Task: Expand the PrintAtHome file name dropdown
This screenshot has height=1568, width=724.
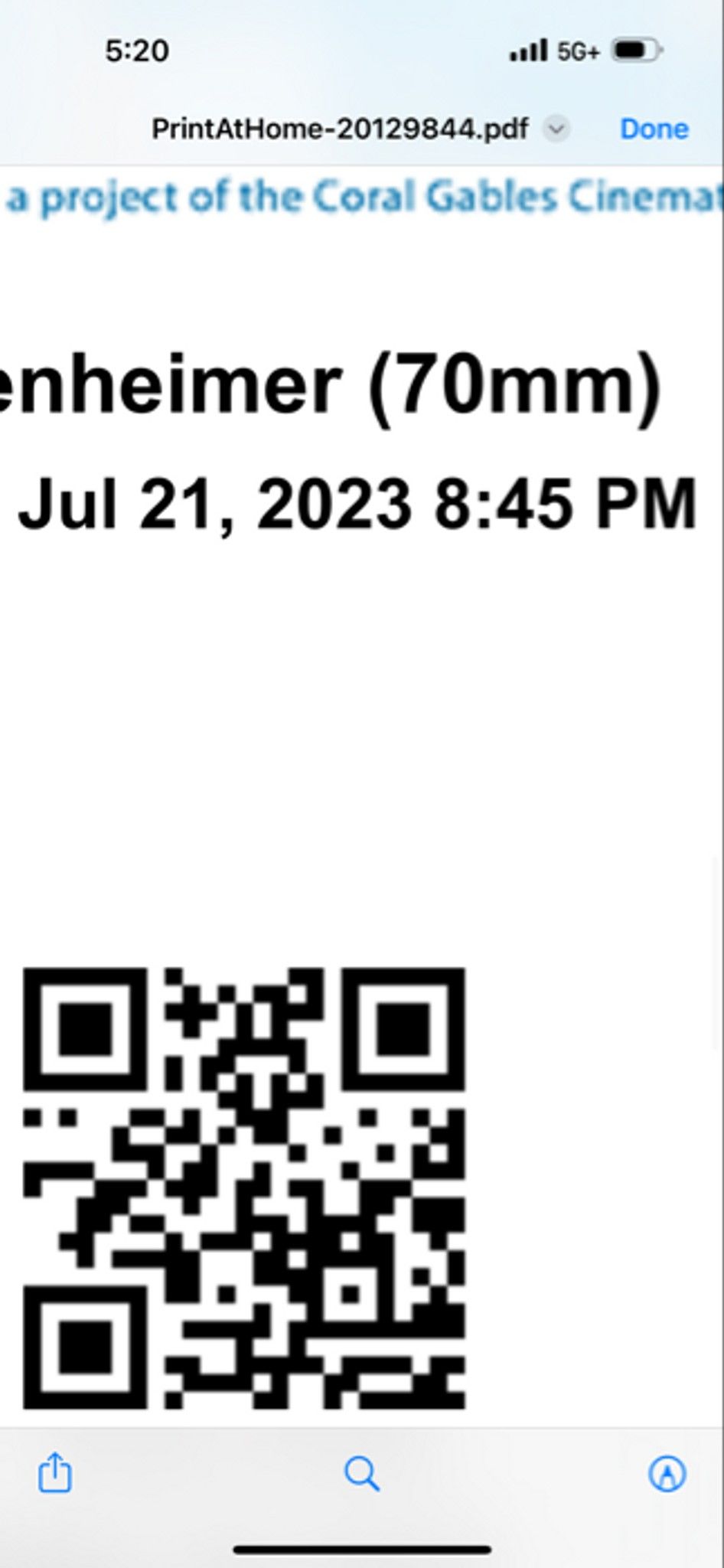Action: [556, 129]
